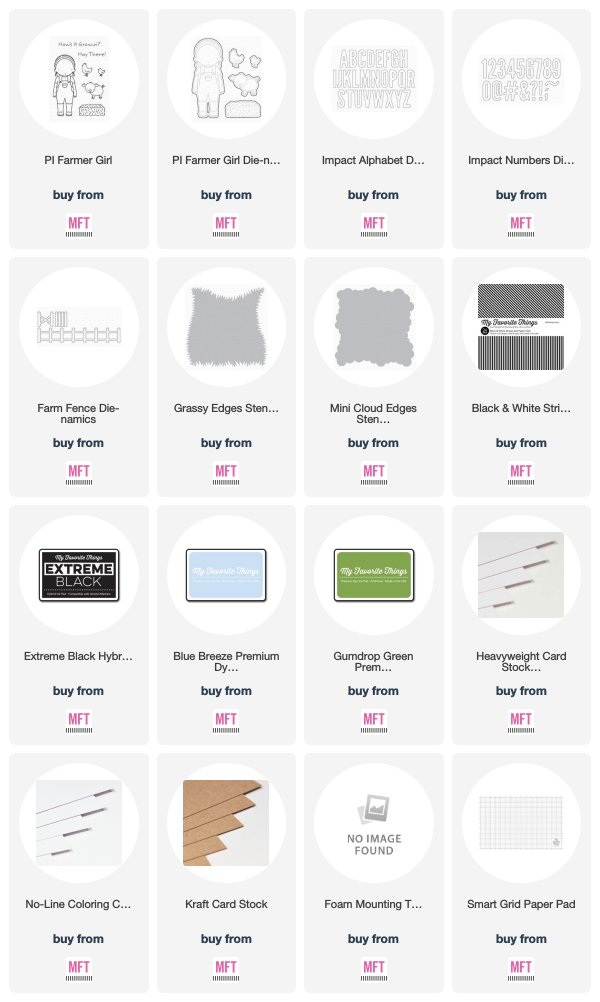Open the No-Line Coloring card stock item
This screenshot has width=600, height=1002.
pyautogui.click(x=79, y=873)
